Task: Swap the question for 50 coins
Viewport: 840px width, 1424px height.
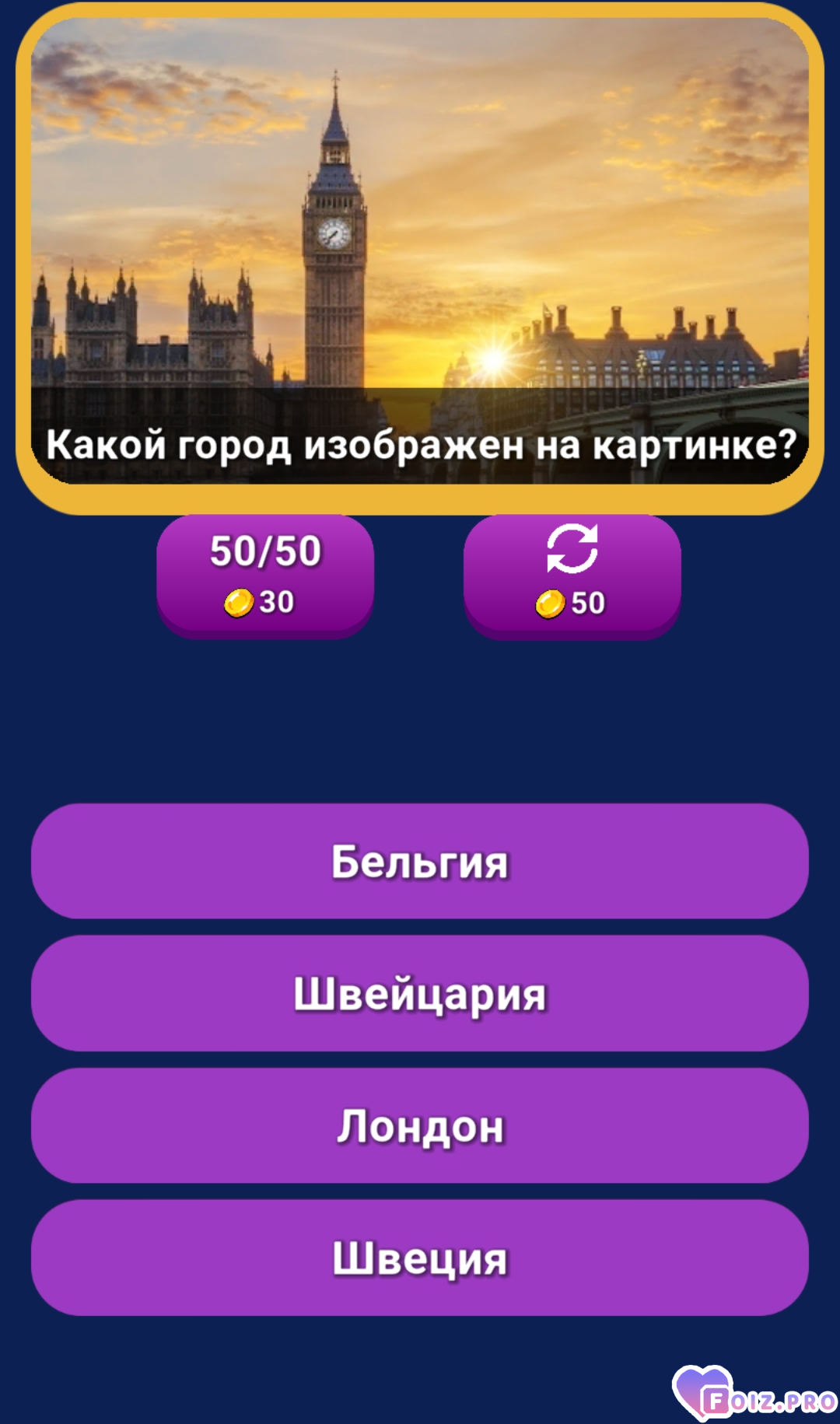Action: click(572, 574)
